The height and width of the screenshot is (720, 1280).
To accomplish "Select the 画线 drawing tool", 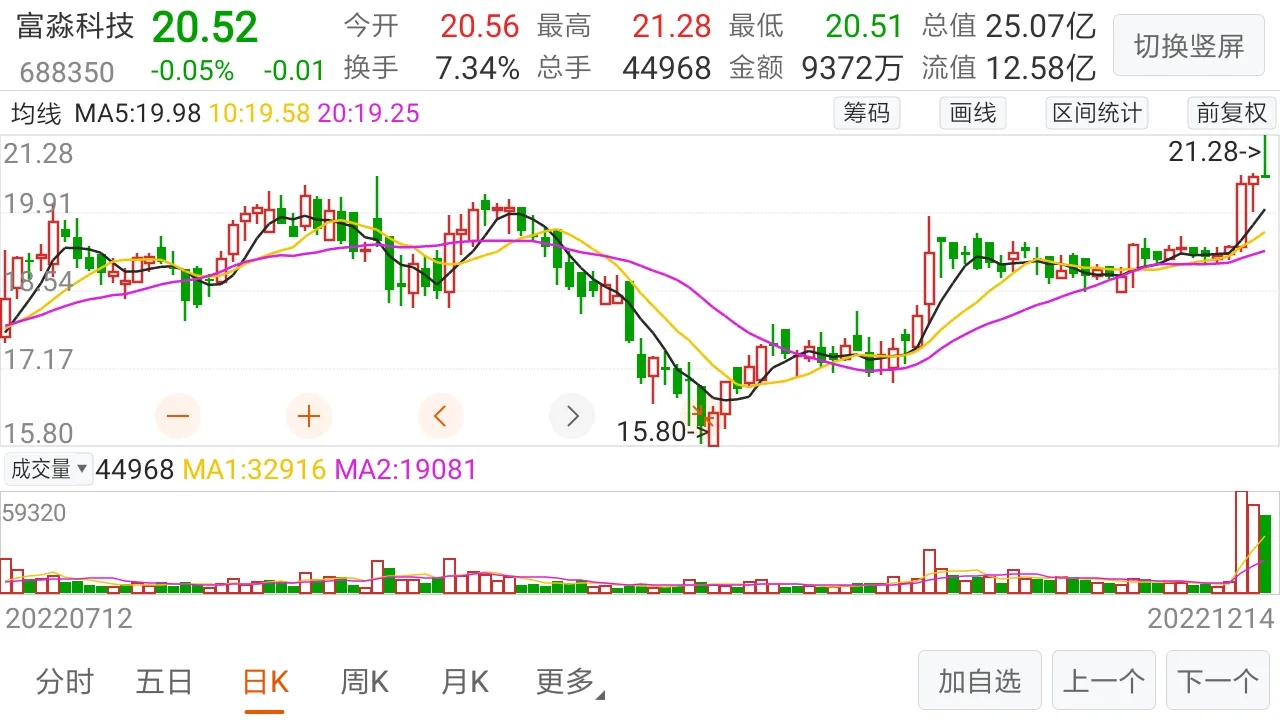I will click(x=972, y=113).
